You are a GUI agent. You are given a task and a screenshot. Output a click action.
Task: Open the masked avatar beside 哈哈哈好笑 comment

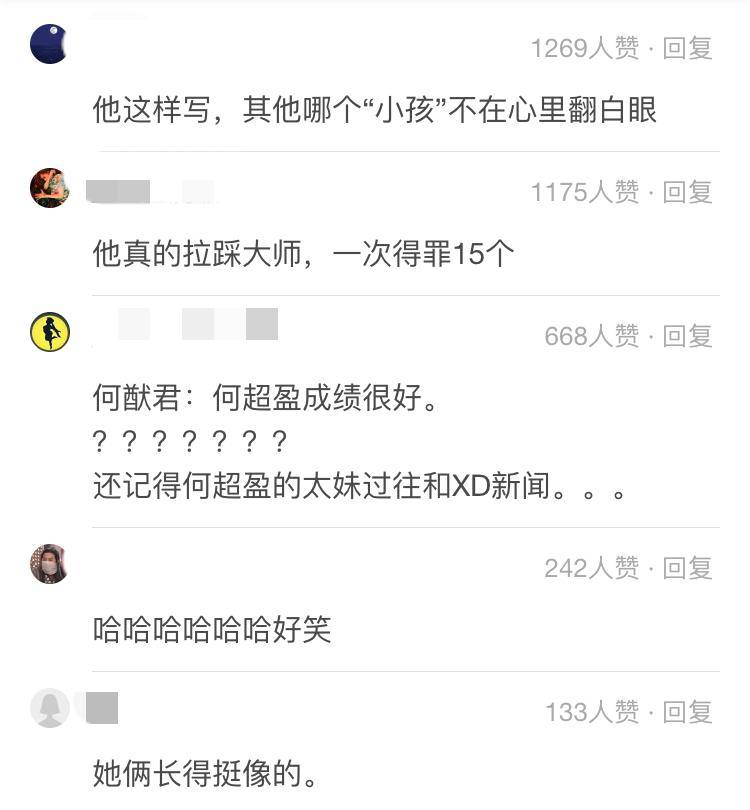pos(50,564)
